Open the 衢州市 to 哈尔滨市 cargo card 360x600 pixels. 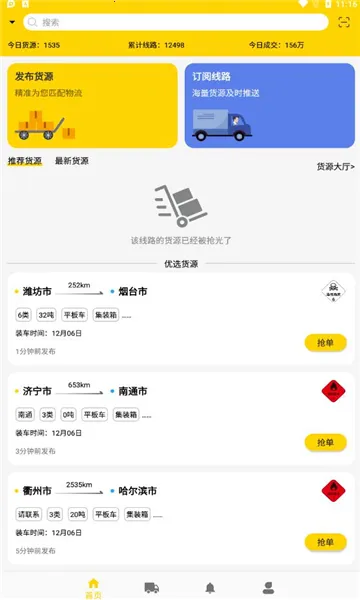pos(181,518)
